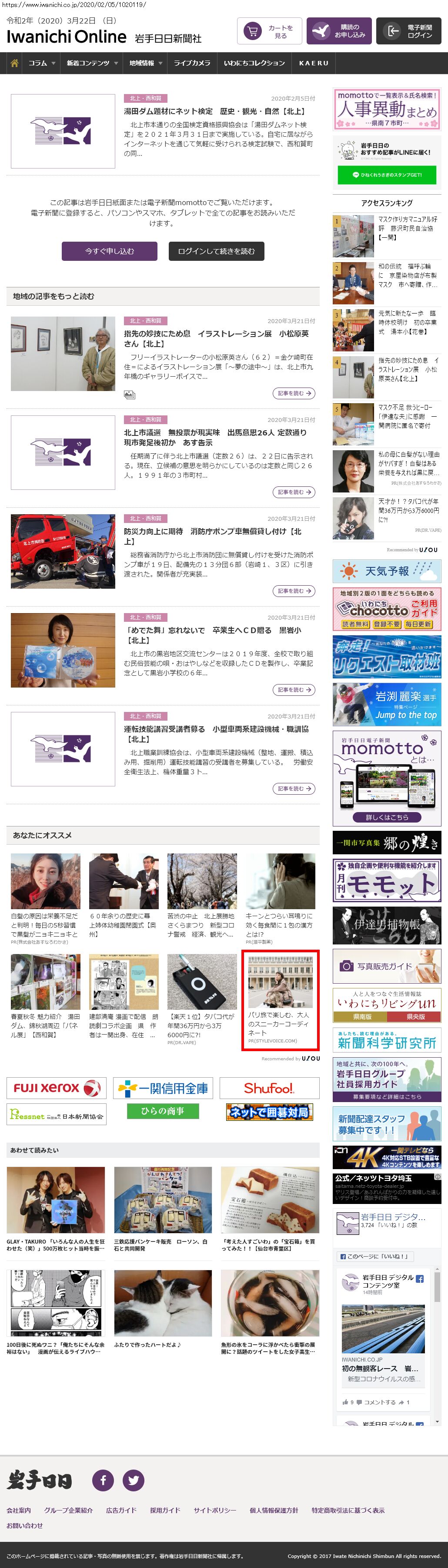Open 購読のお申し込み button

pos(338,31)
